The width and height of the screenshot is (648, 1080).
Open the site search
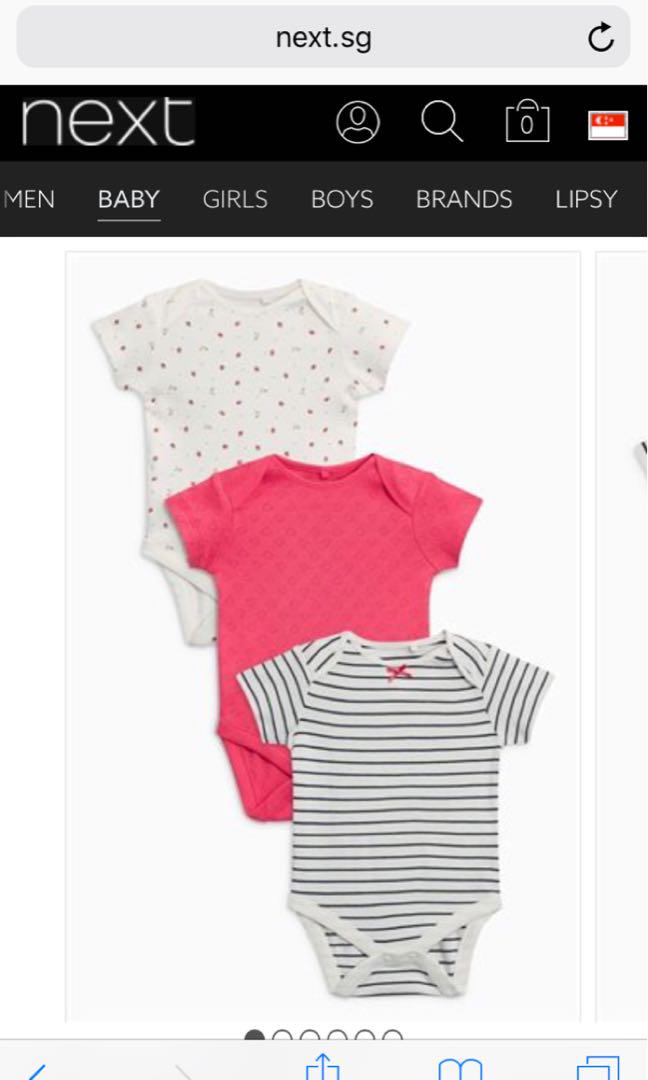click(x=441, y=122)
